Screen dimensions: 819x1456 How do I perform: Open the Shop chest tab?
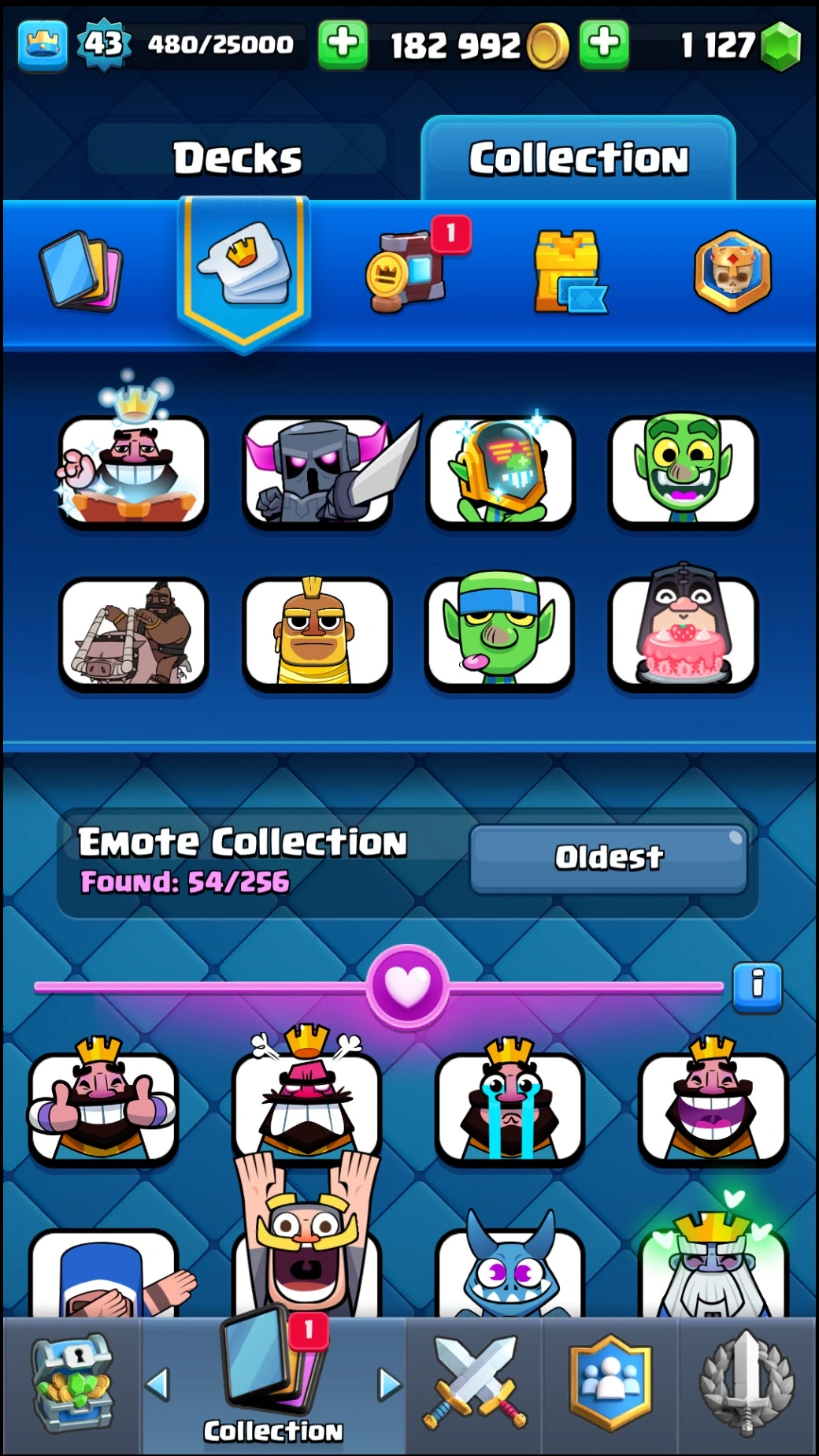72,1387
